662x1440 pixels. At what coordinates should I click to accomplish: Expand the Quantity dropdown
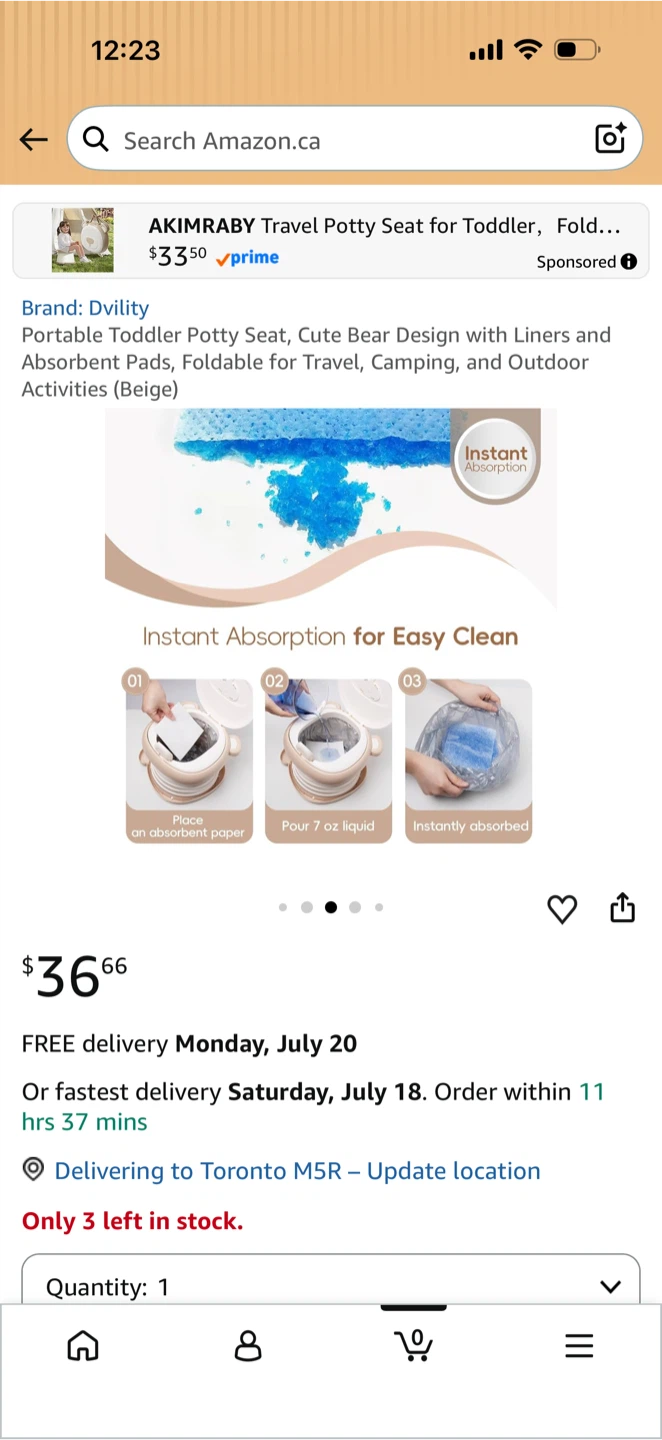pyautogui.click(x=331, y=1279)
